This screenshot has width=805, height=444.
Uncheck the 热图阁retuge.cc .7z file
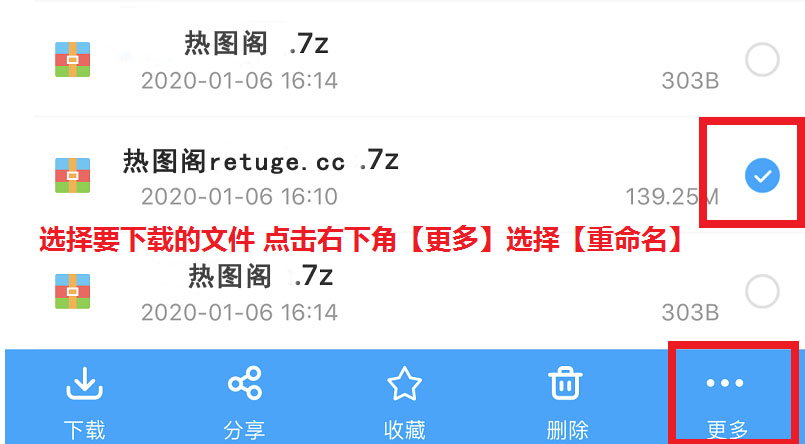click(x=763, y=176)
